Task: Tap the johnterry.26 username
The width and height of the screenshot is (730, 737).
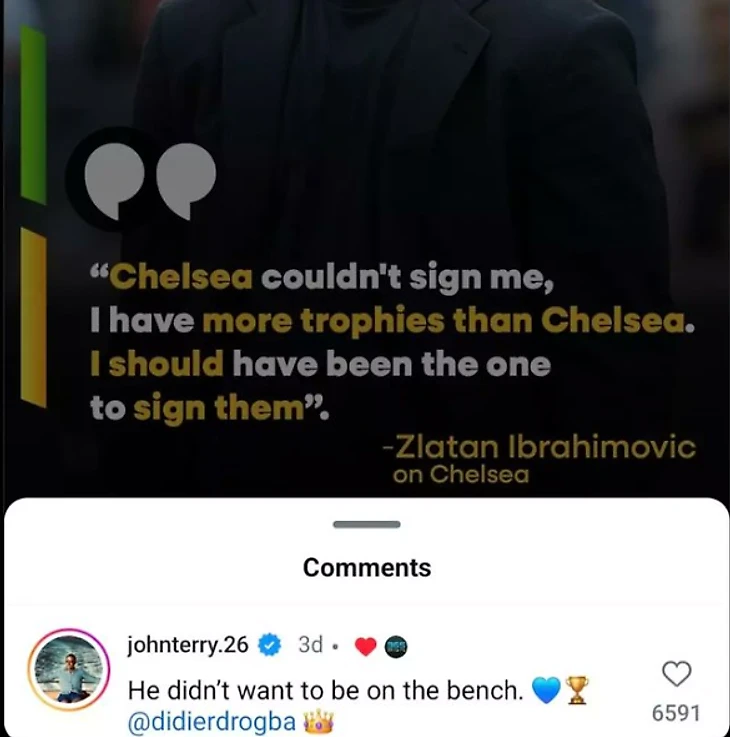Action: 188,645
